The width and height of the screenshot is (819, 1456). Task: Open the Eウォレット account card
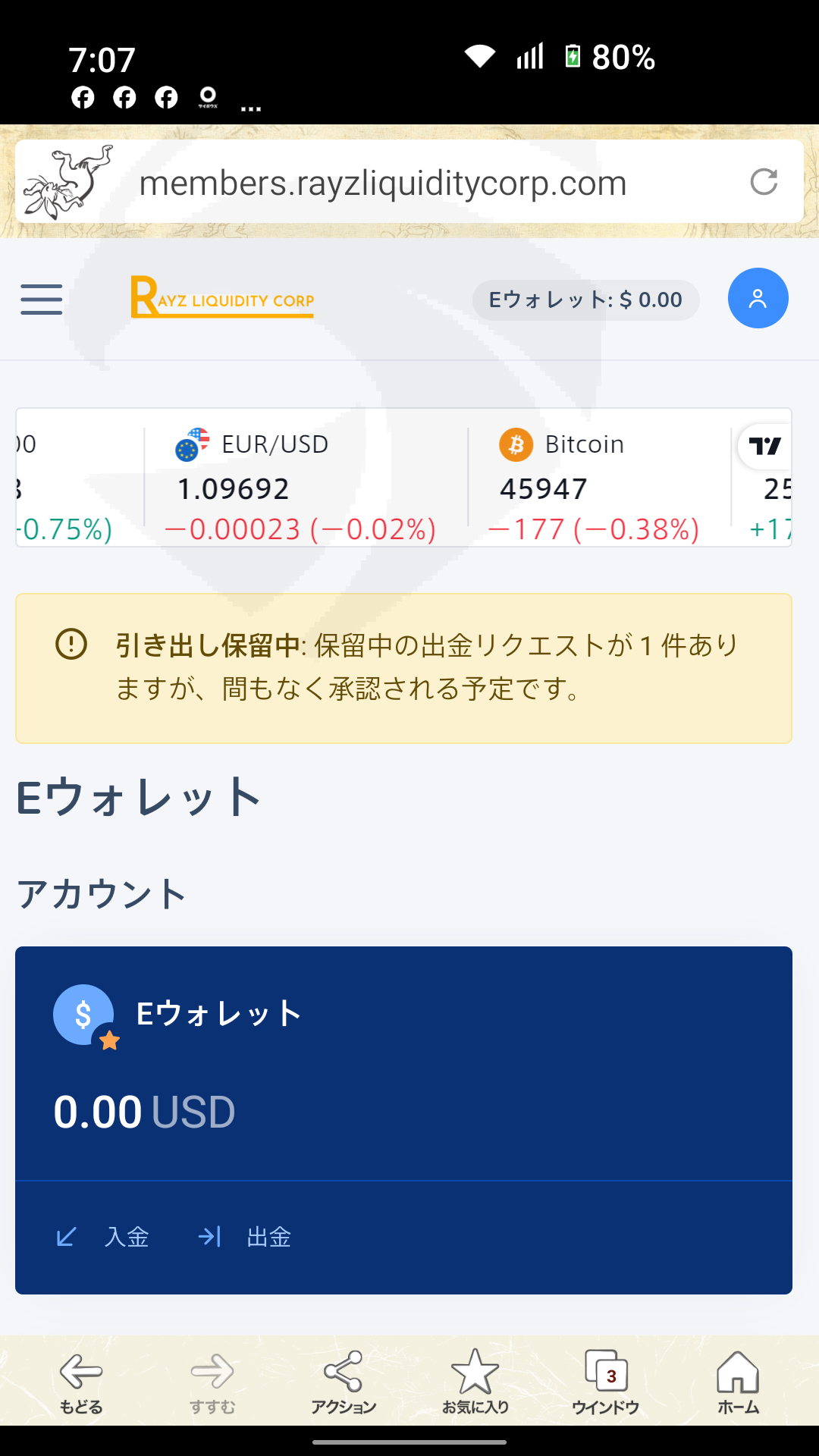click(403, 1063)
